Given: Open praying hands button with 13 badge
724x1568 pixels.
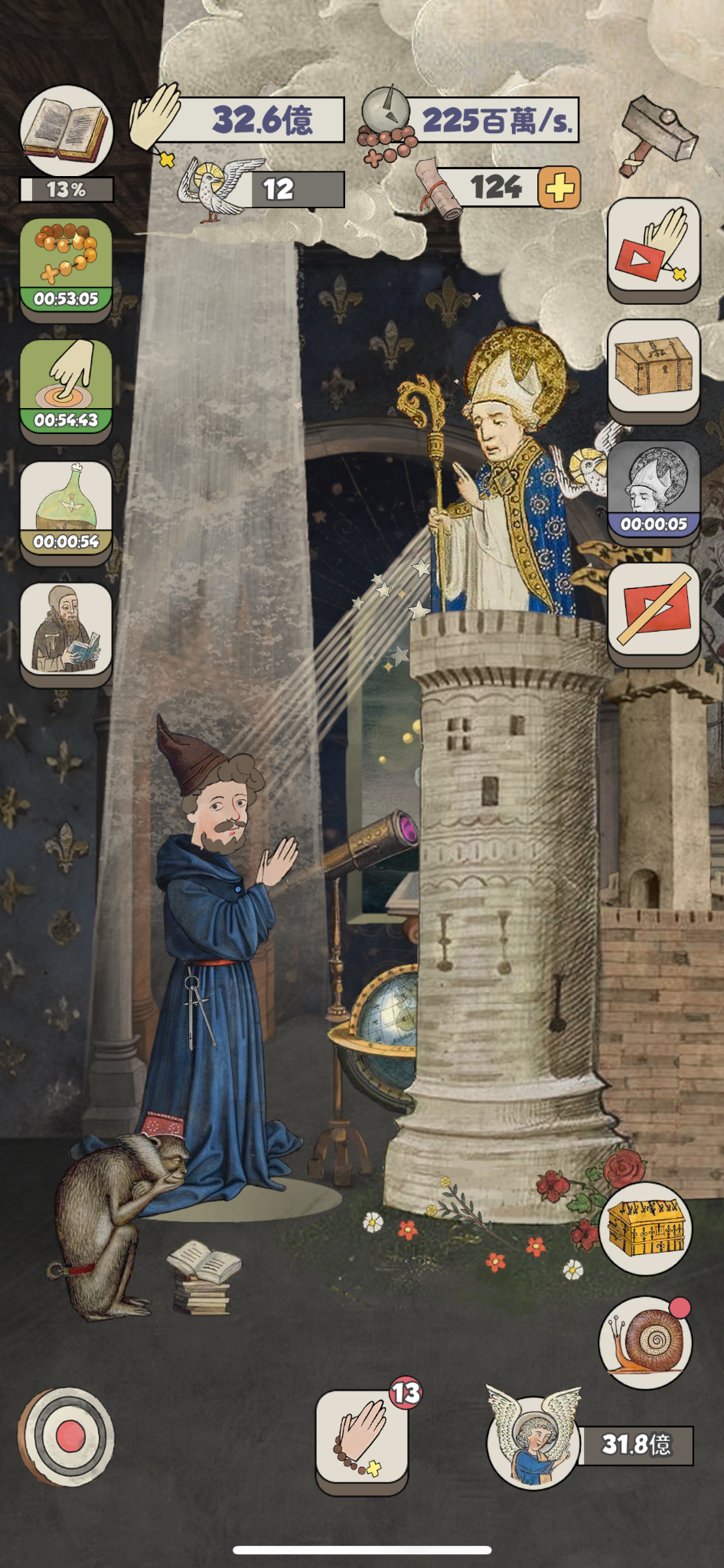Looking at the screenshot, I should (361, 1439).
